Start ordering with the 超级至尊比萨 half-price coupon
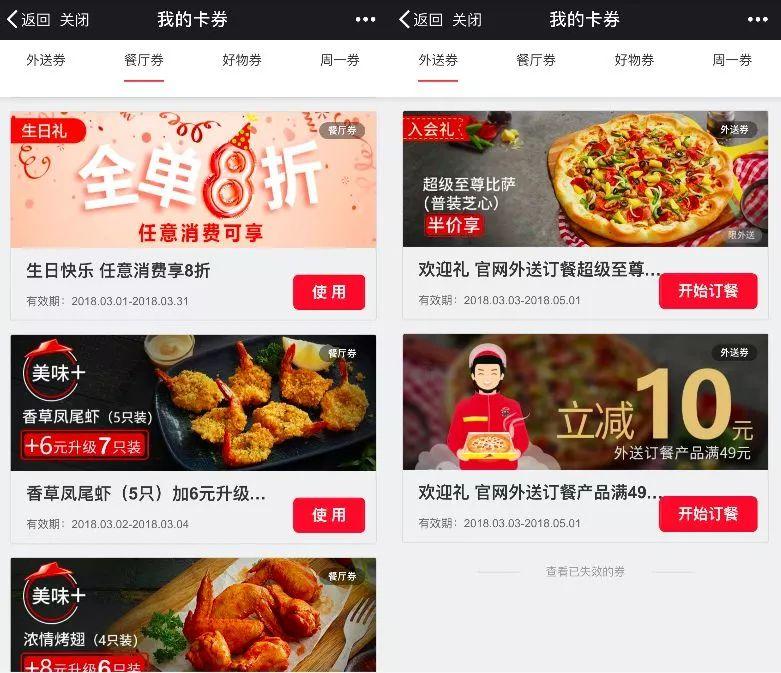Viewport: 781px width, 673px height. click(708, 291)
